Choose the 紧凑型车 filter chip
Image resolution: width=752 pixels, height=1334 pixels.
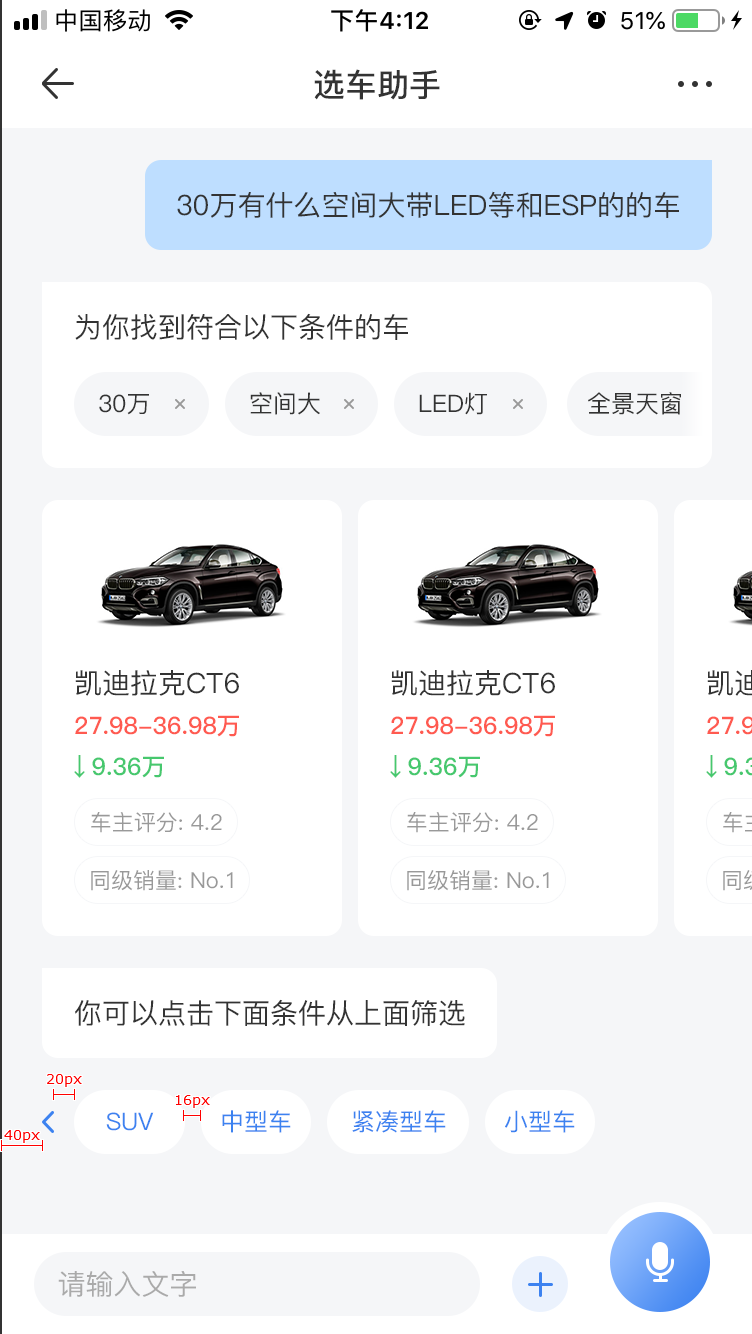pos(398,1122)
